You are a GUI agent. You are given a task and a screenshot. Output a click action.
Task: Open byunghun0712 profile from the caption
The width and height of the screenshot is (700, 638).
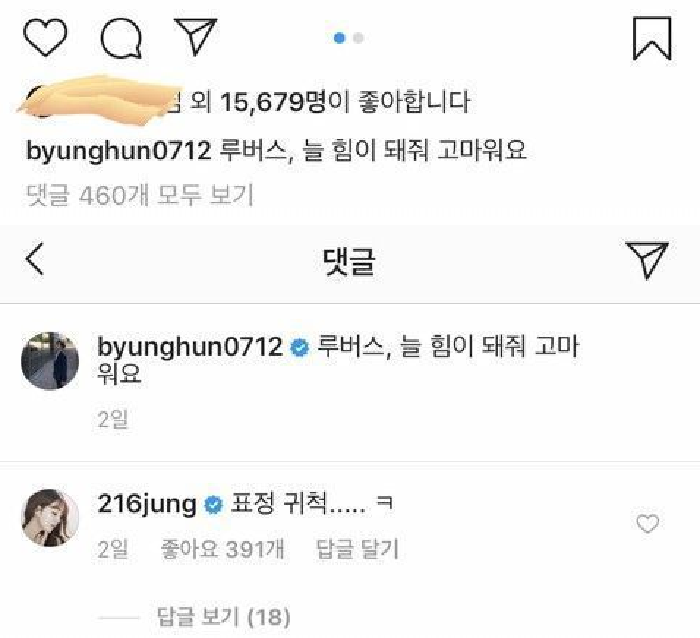click(116, 152)
